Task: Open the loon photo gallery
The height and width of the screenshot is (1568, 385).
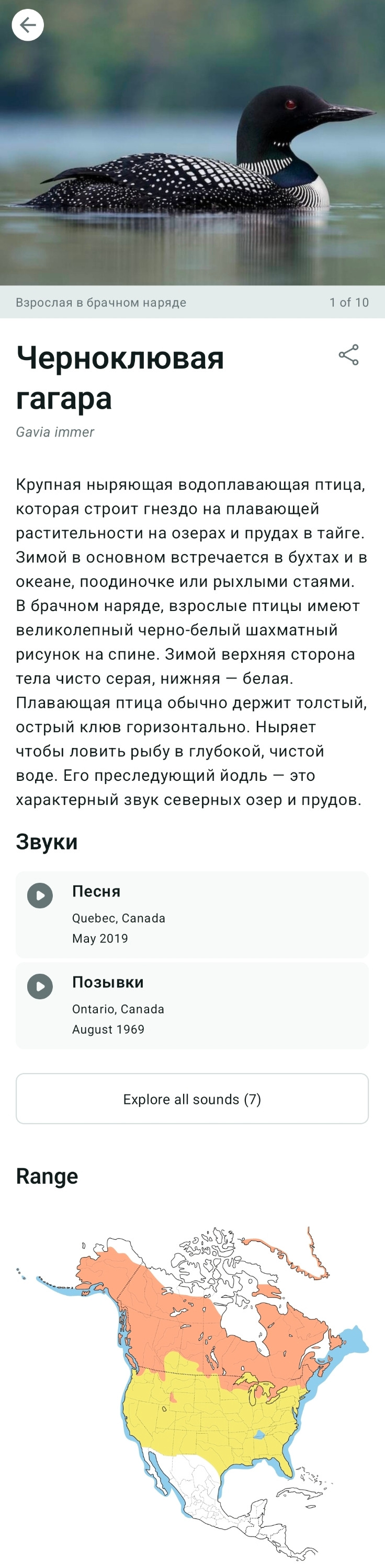Action: coord(192,152)
